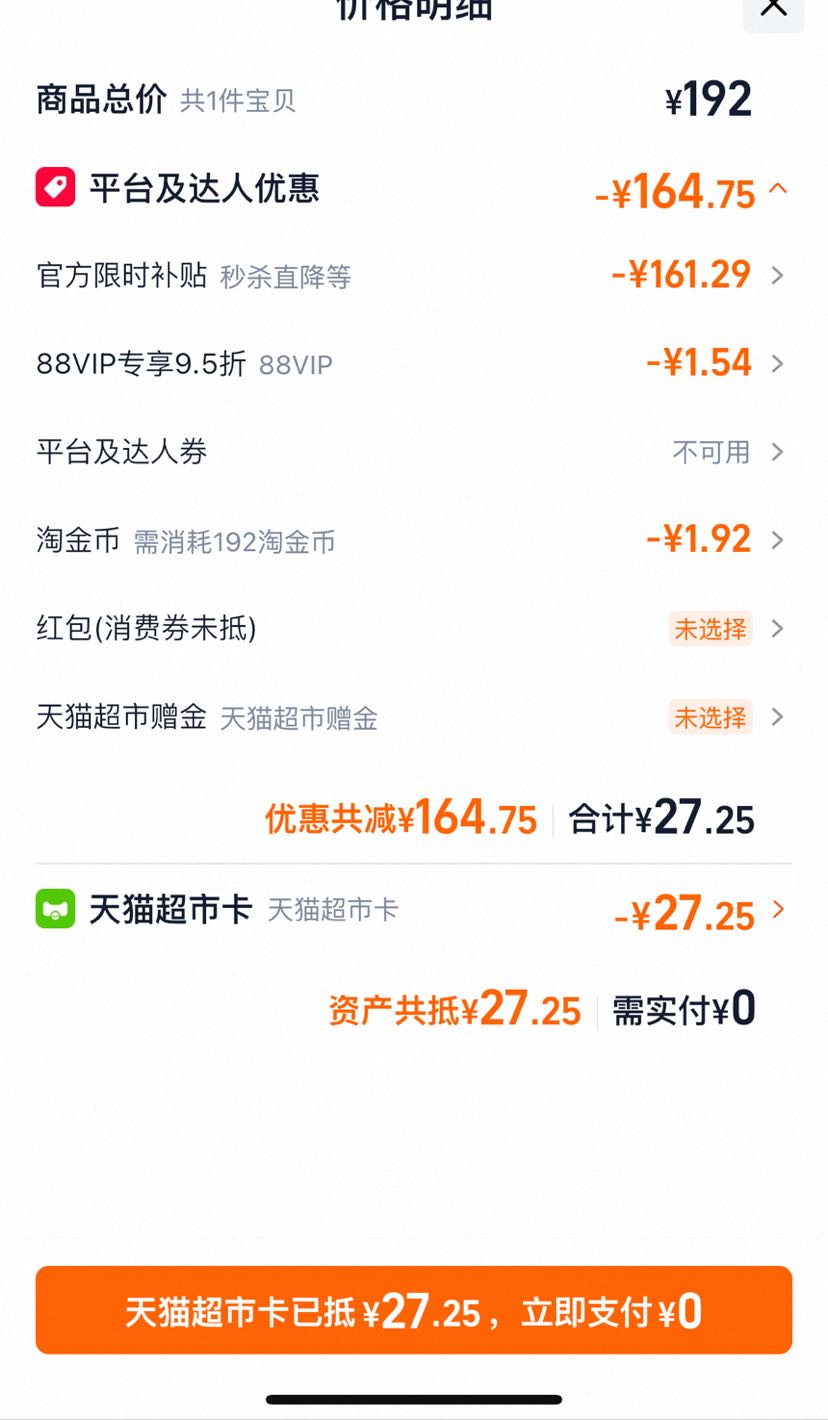Select a 红包 for this order
The height and width of the screenshot is (1420, 828).
(413, 628)
